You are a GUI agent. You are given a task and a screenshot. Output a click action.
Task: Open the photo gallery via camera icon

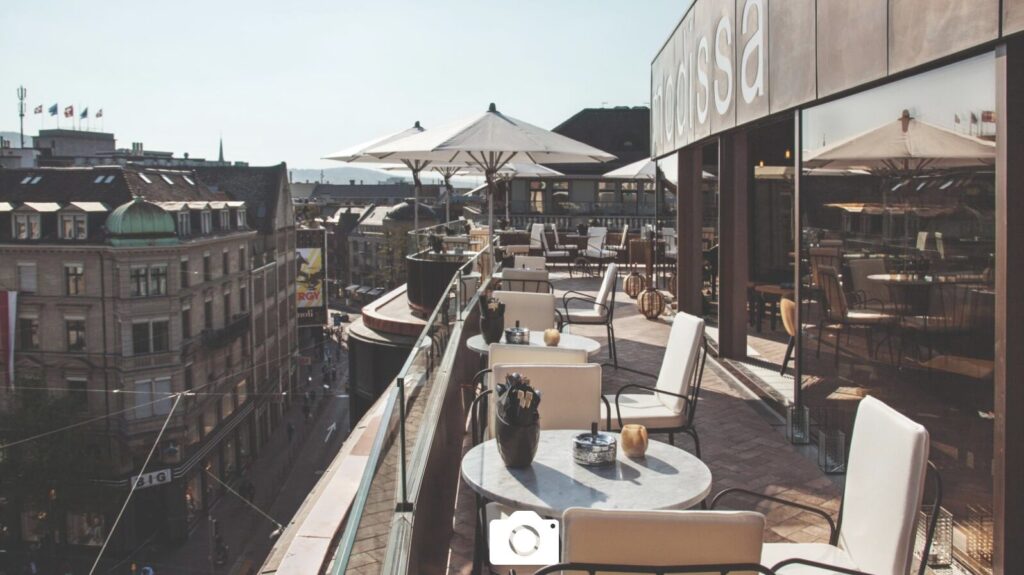(524, 539)
